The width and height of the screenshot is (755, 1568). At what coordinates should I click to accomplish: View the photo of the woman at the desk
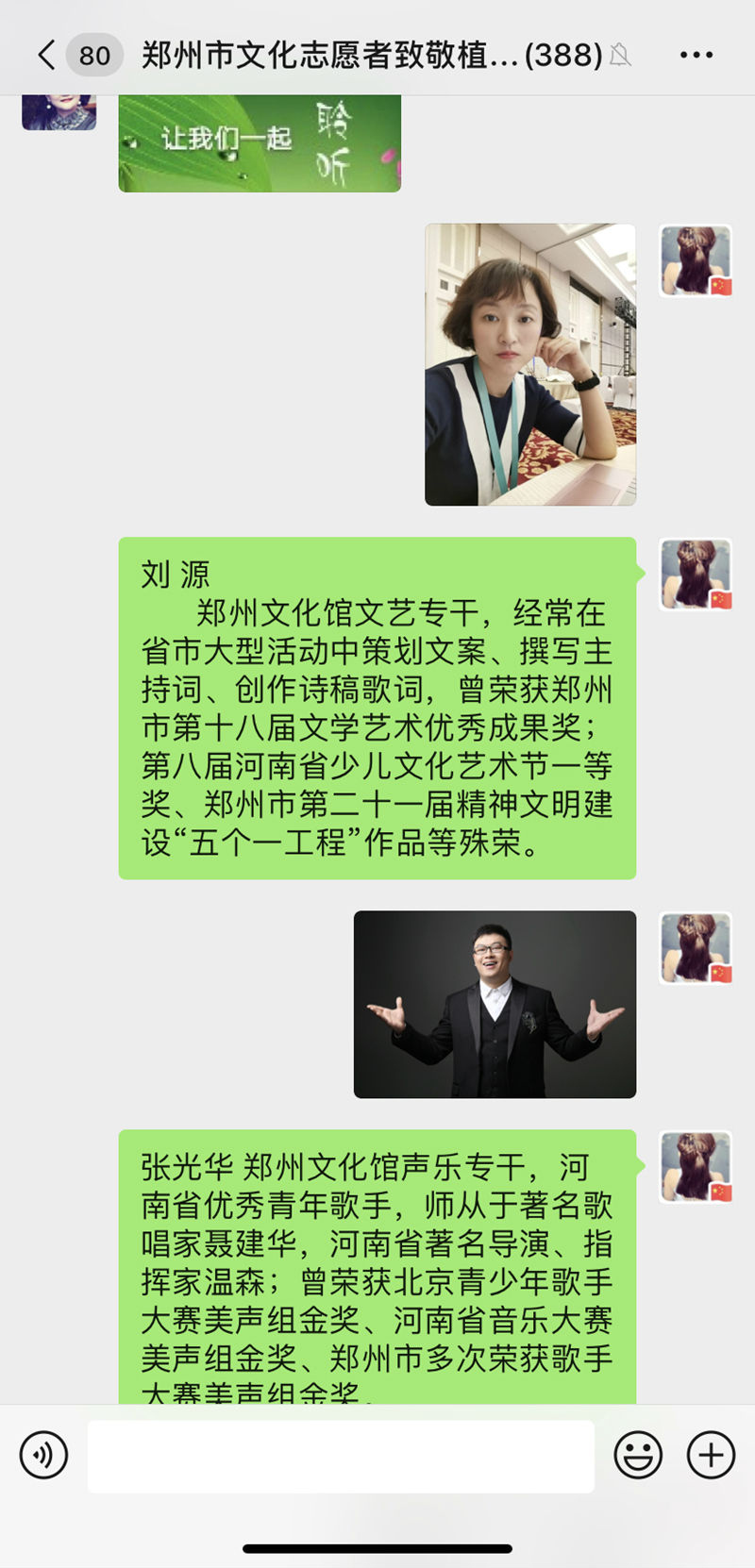[x=530, y=364]
